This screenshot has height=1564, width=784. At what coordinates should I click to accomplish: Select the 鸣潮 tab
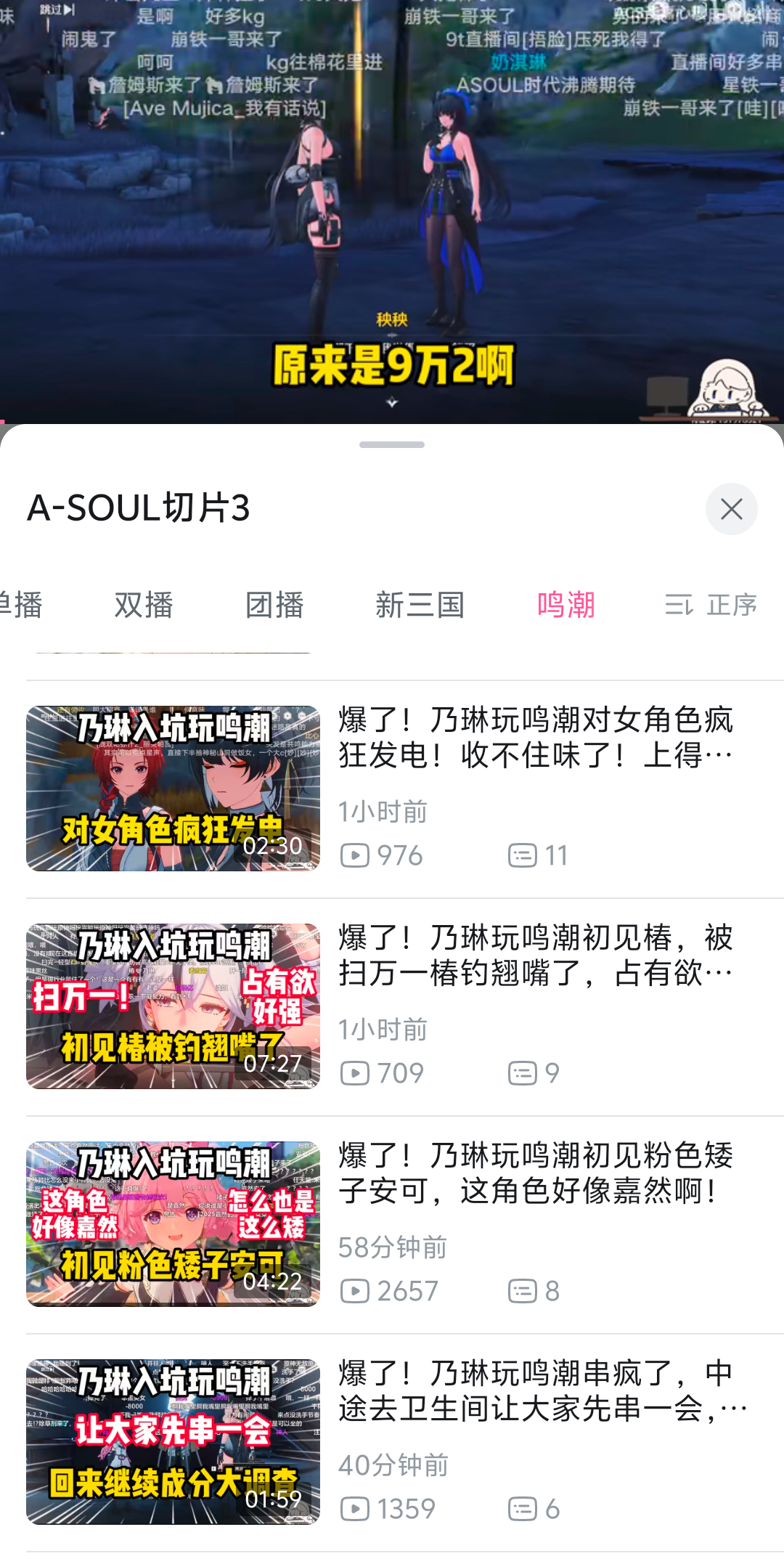[x=565, y=605]
